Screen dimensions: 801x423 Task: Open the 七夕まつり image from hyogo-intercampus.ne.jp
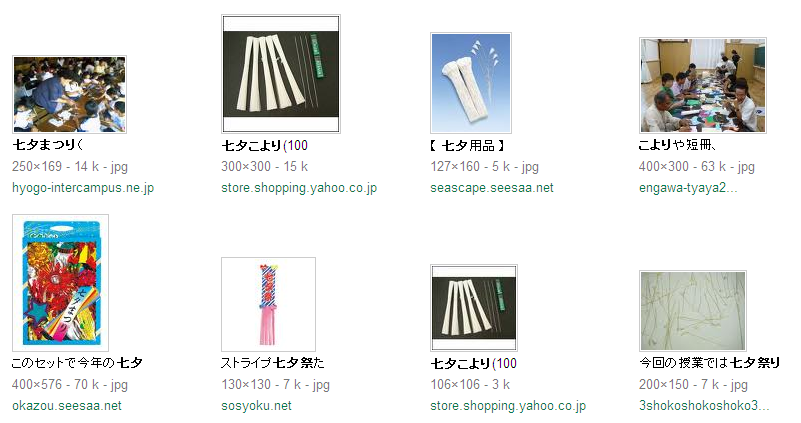[x=69, y=95]
